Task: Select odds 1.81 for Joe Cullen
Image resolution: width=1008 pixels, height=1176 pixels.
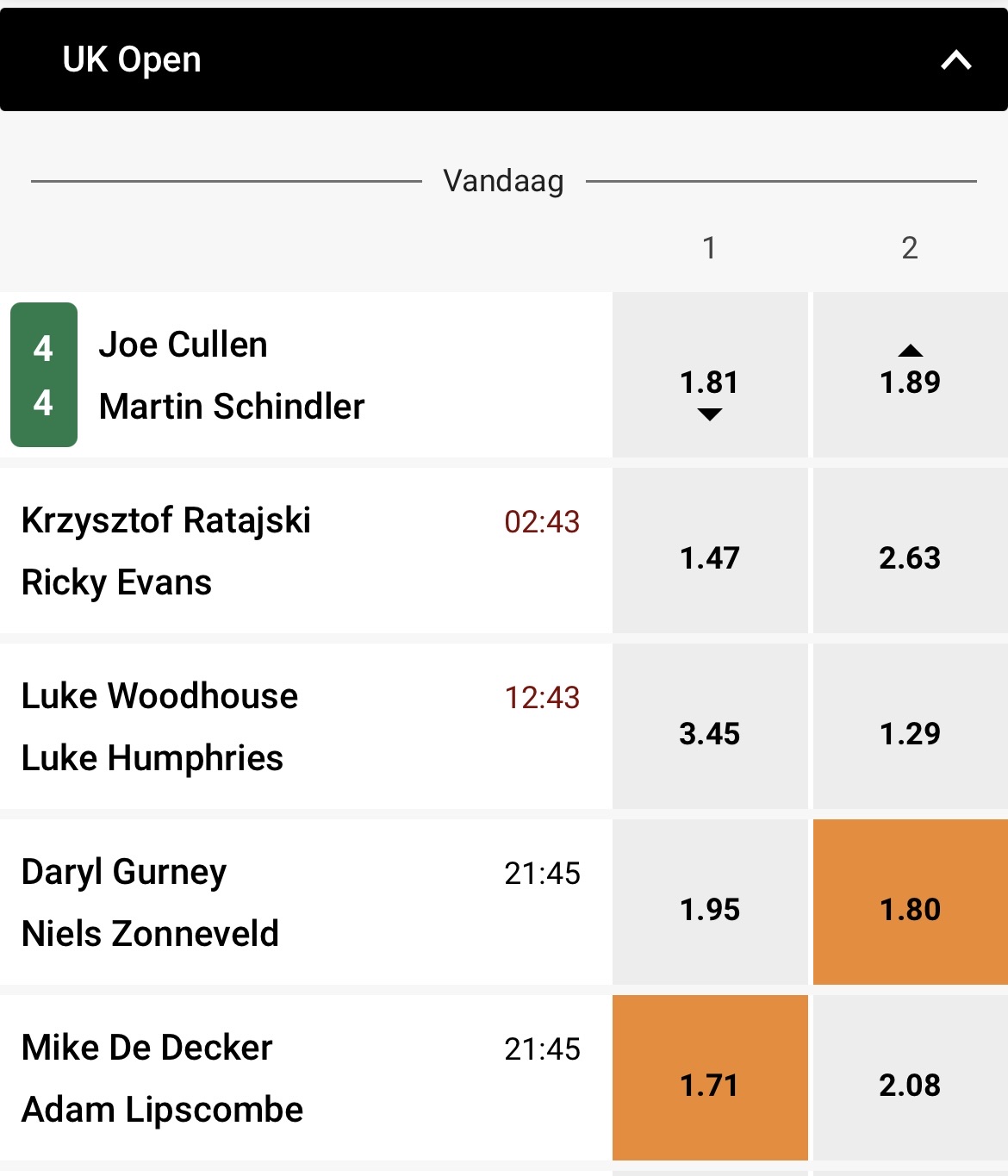Action: click(710, 375)
